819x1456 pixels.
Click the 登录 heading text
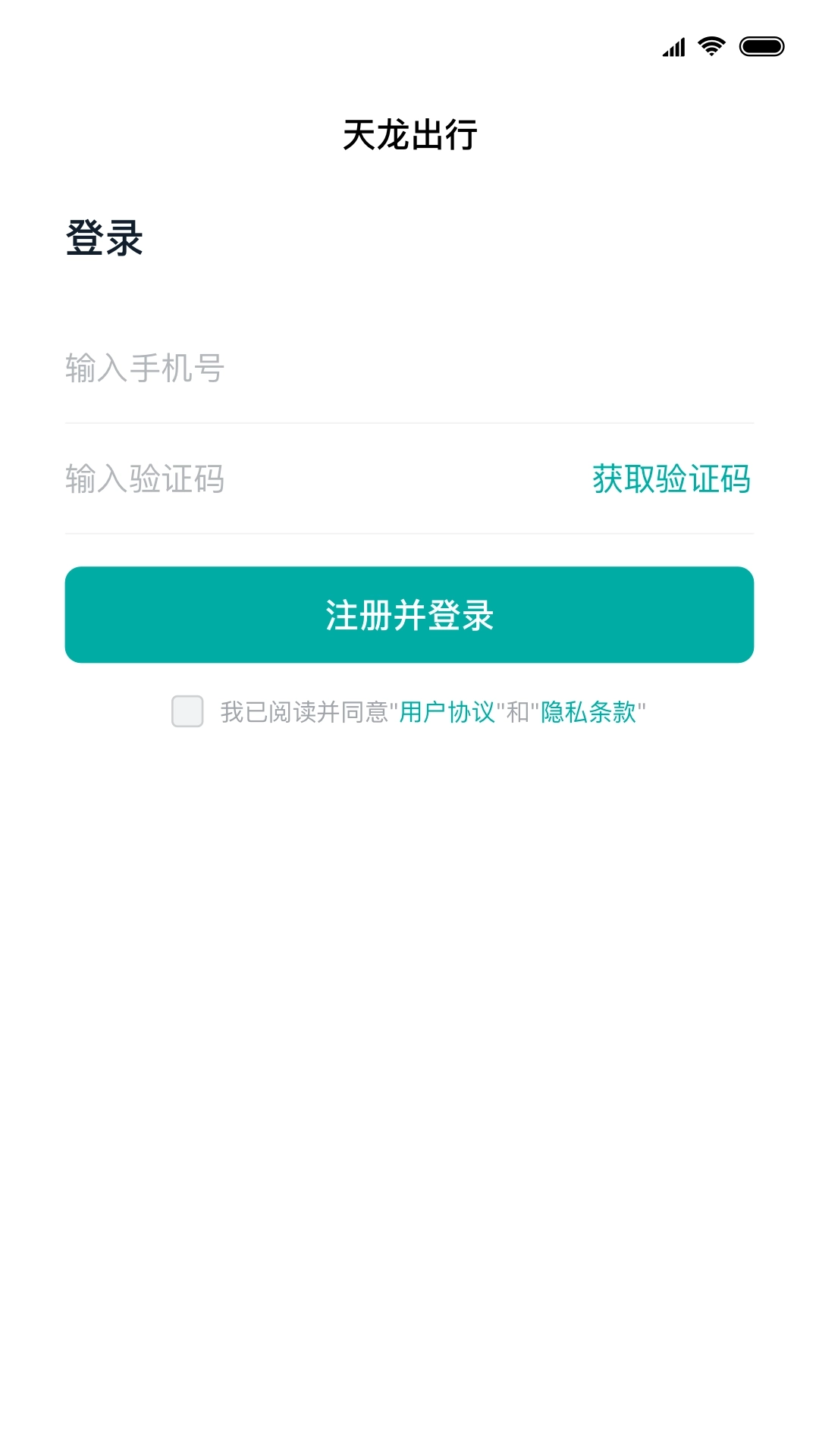coord(106,237)
